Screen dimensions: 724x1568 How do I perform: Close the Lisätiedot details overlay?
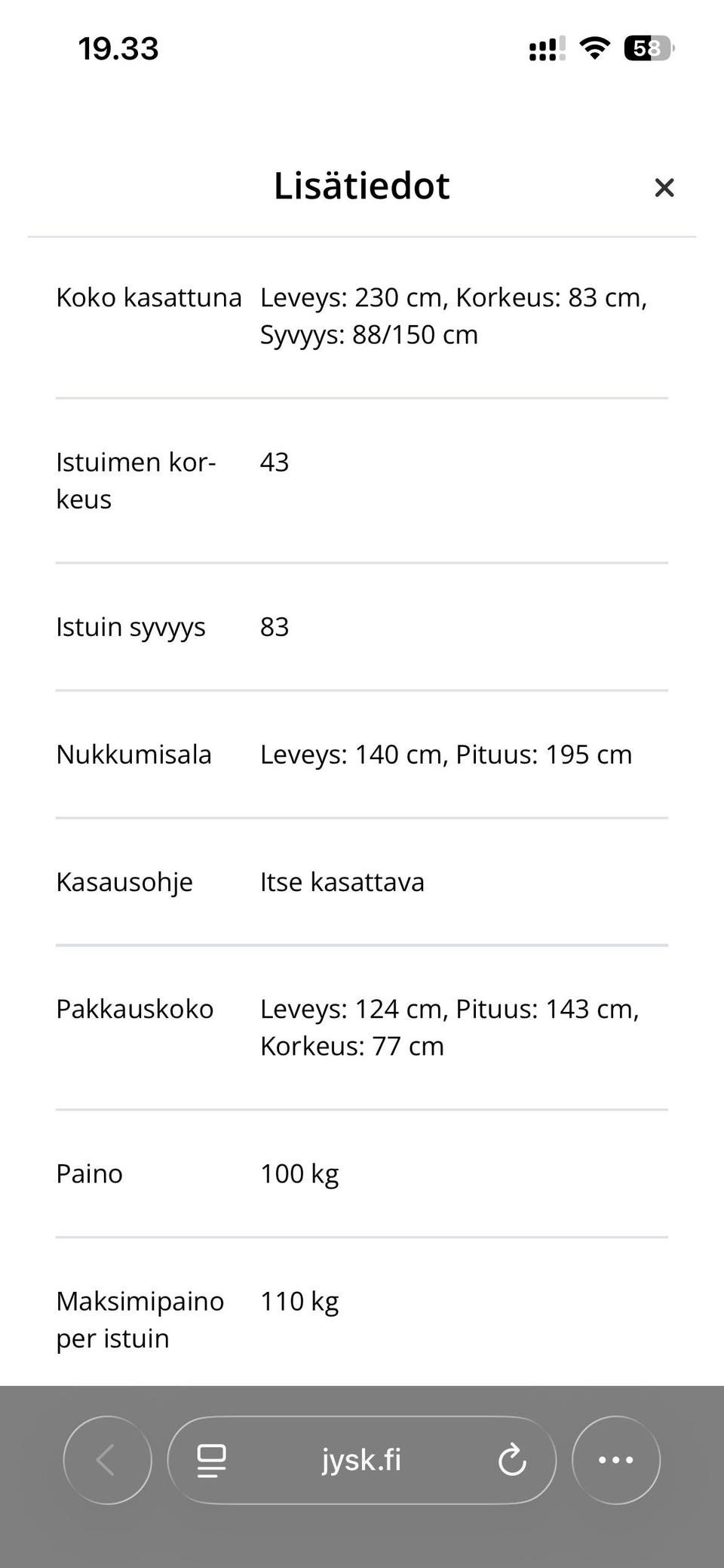[x=664, y=187]
